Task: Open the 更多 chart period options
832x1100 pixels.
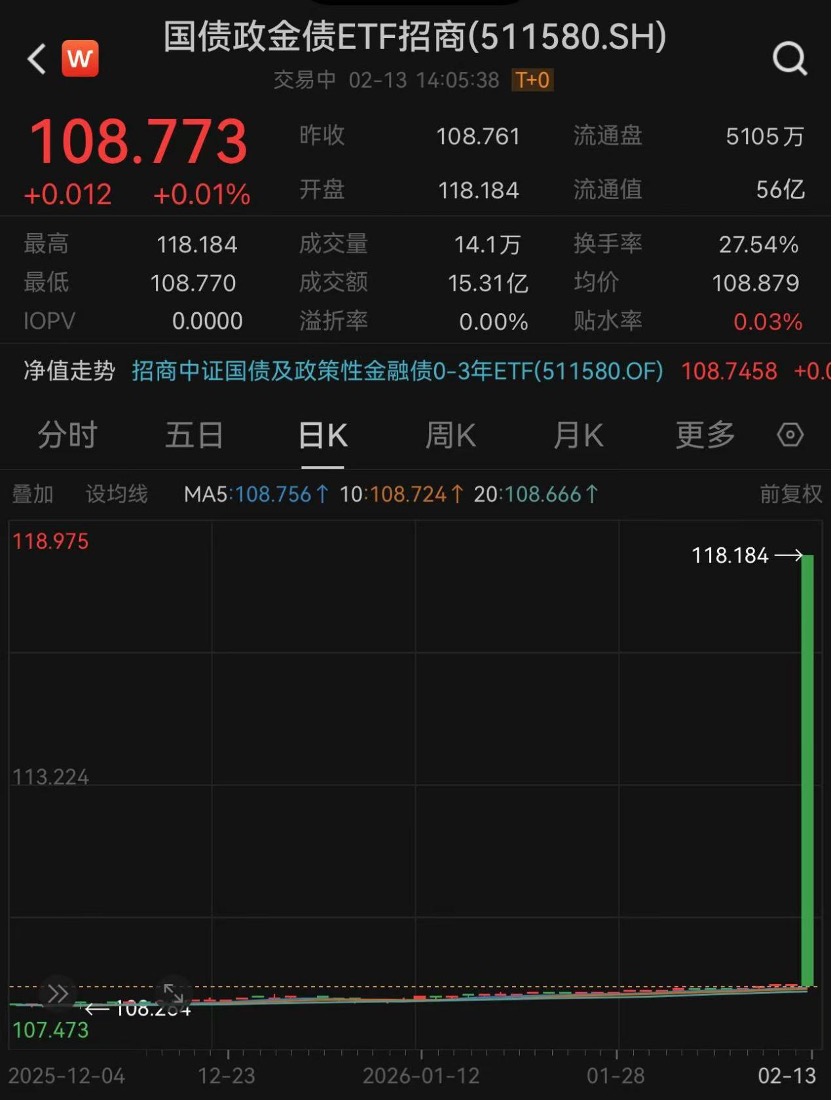Action: [705, 435]
